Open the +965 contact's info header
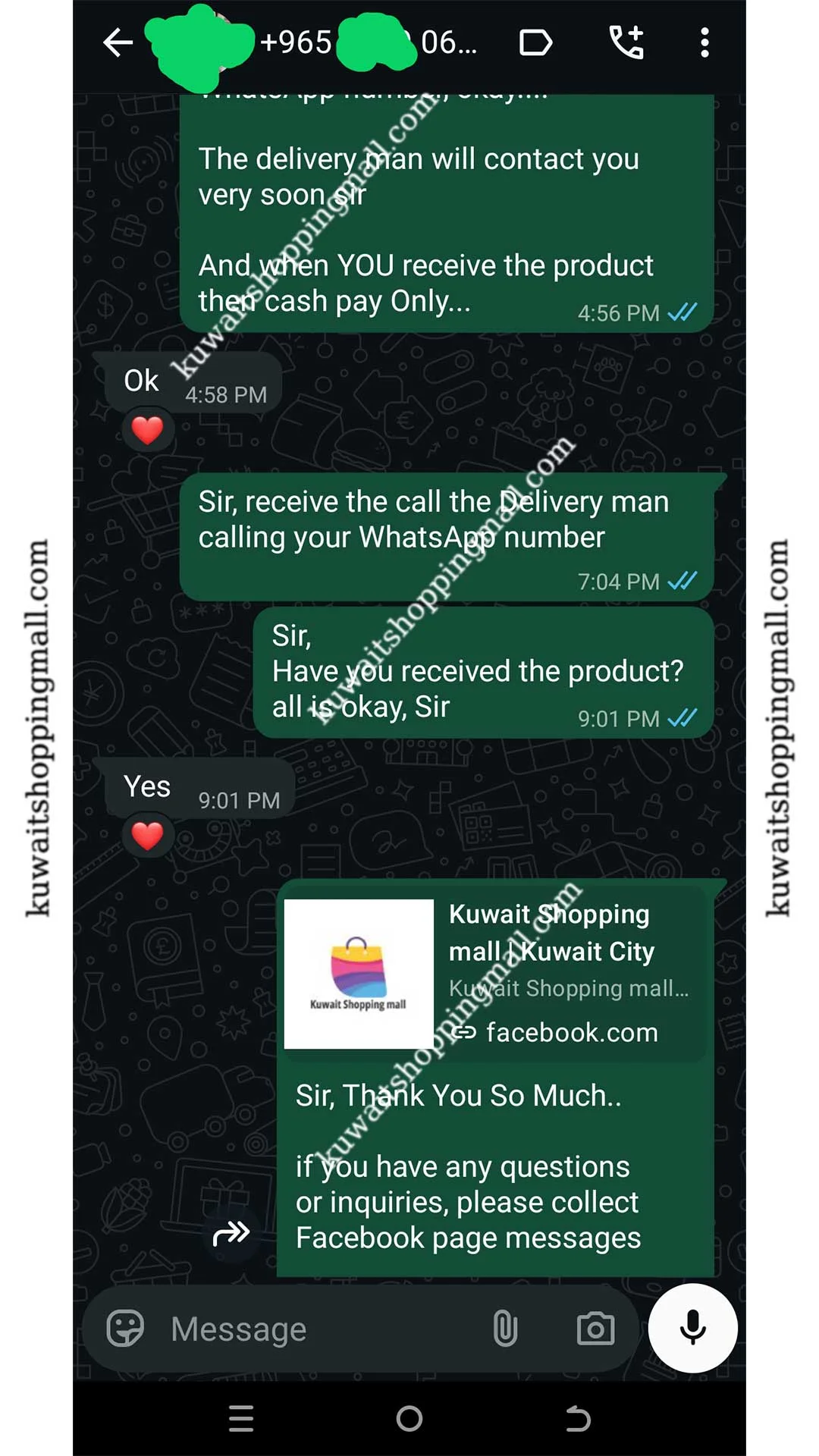Screen dimensions: 819x1456 [364, 42]
